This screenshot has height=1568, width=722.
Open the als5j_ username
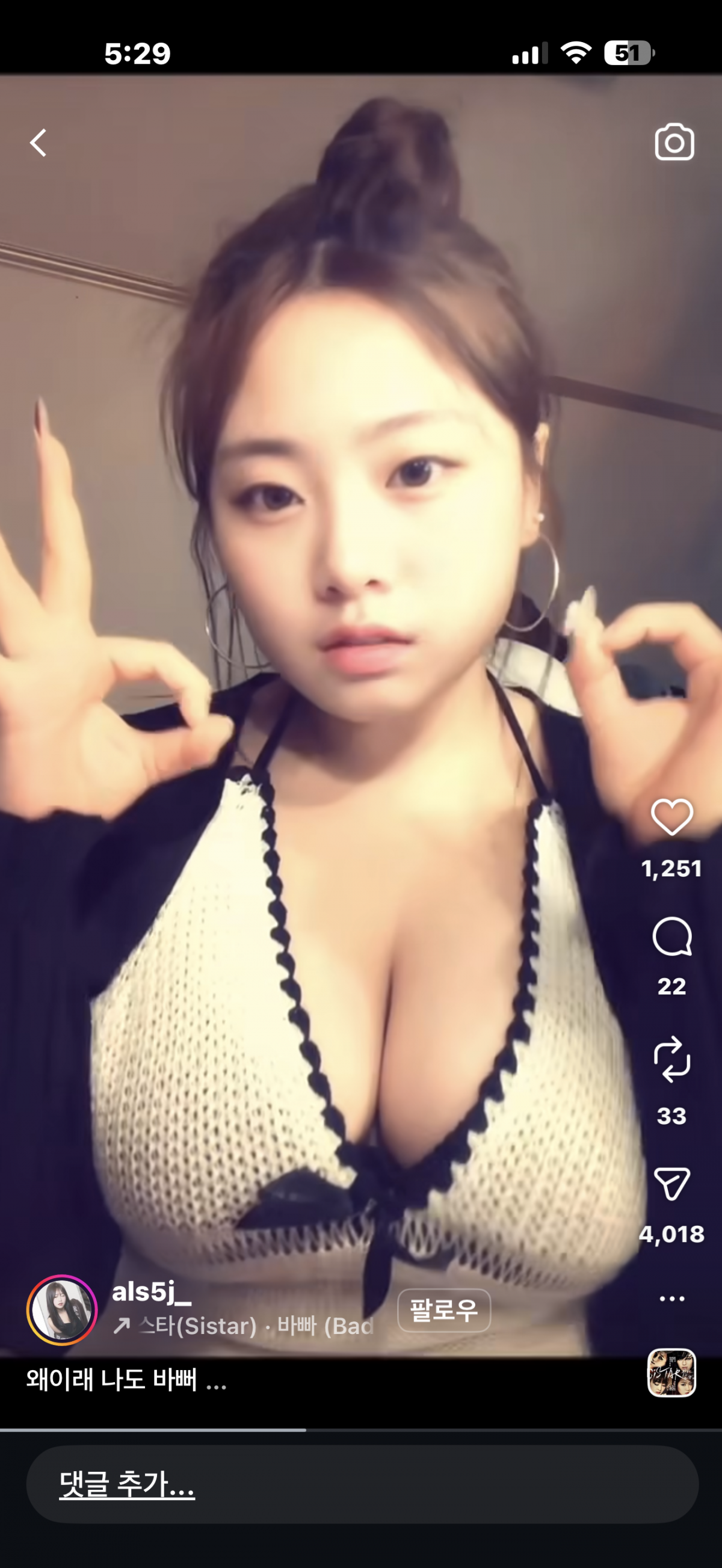[x=151, y=1292]
